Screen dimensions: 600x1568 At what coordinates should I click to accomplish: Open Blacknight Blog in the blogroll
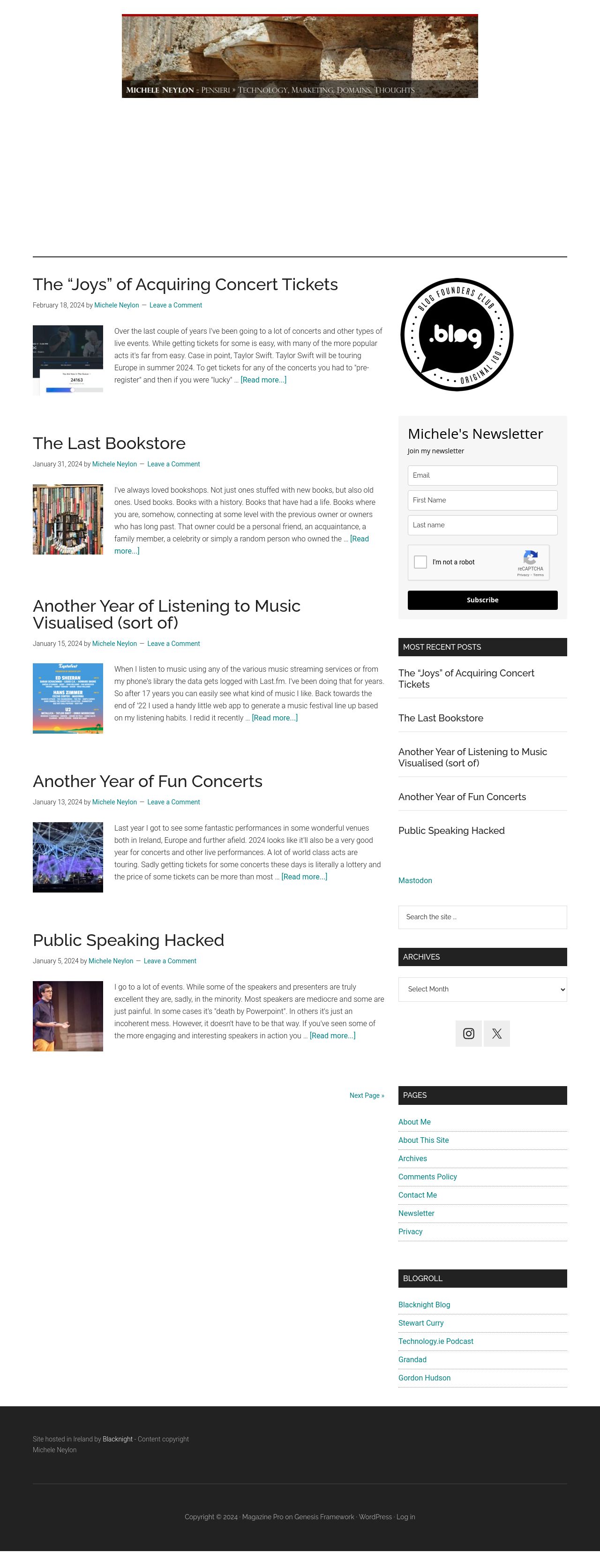(424, 1305)
